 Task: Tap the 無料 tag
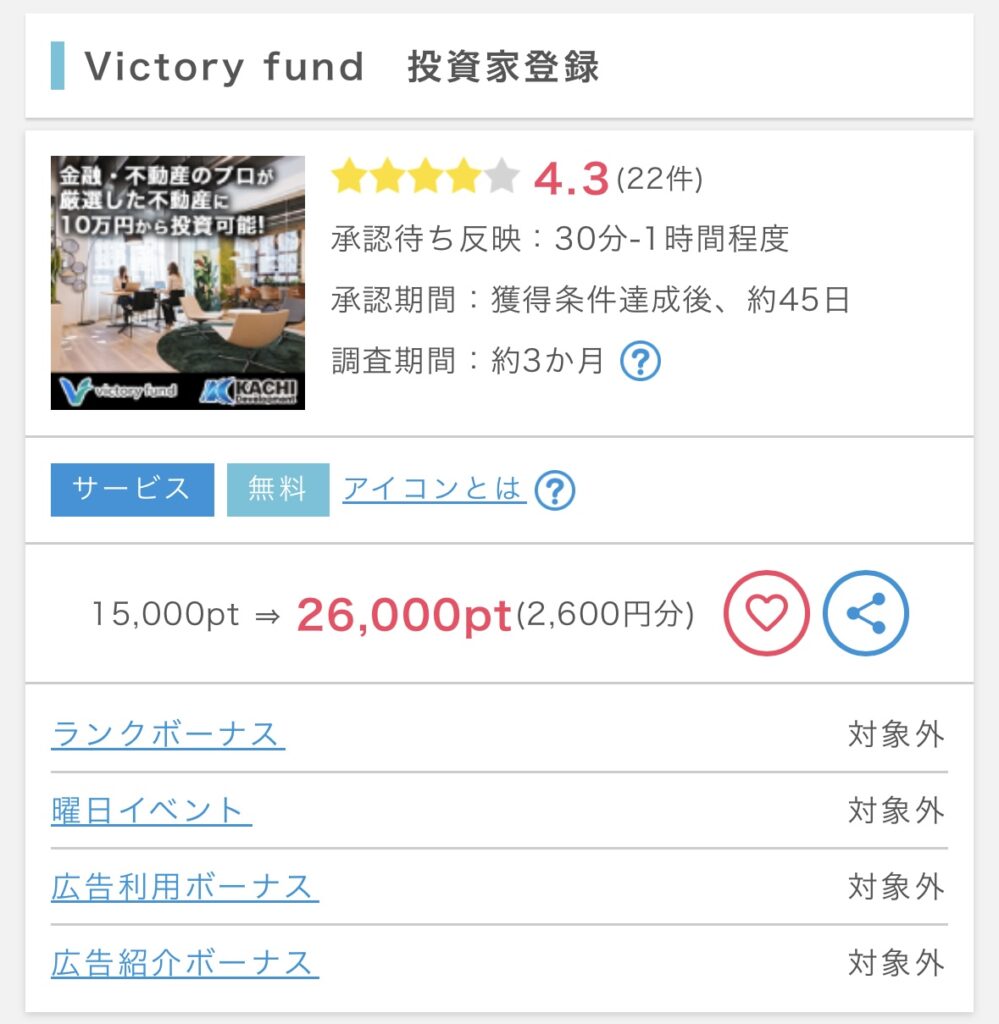[277, 490]
